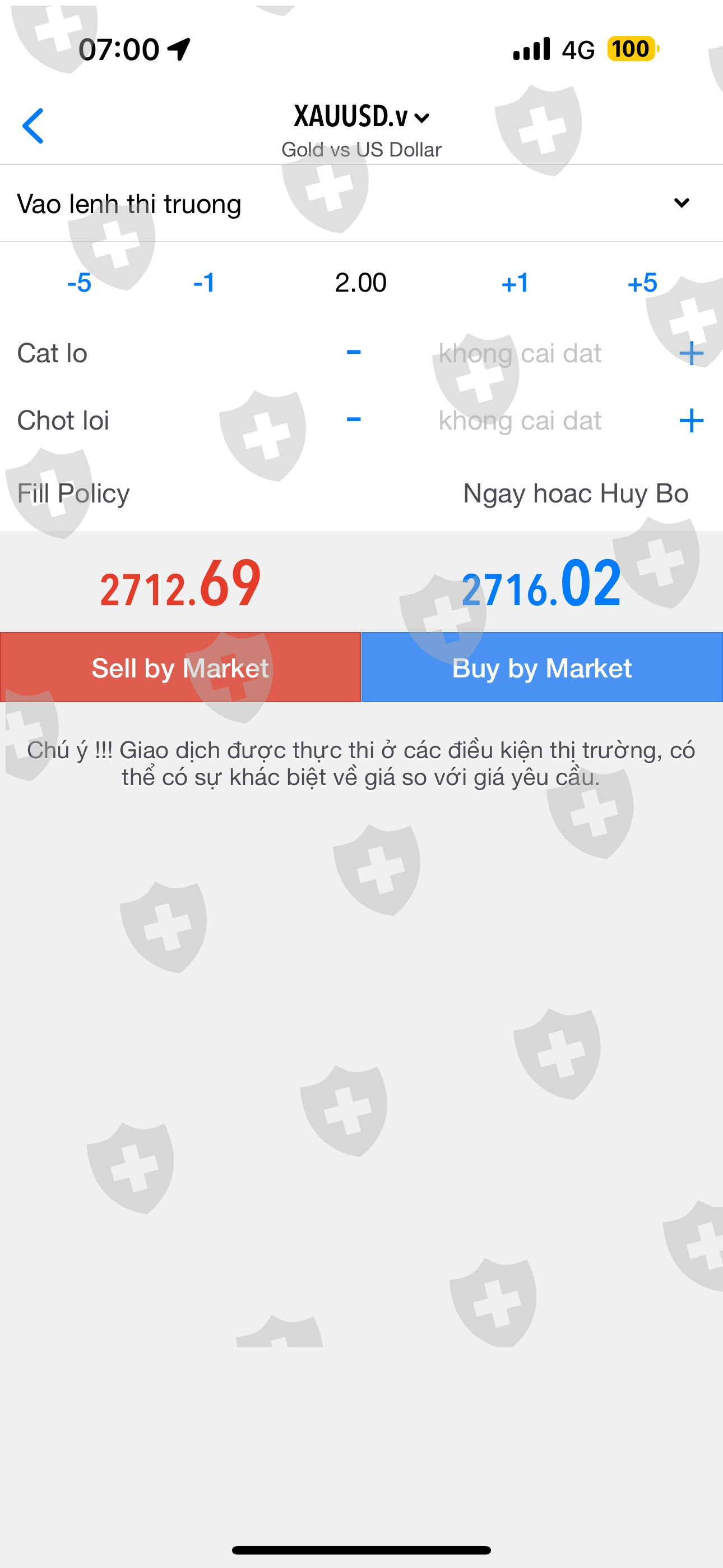Tap the plus next to Chot loi

pyautogui.click(x=692, y=421)
